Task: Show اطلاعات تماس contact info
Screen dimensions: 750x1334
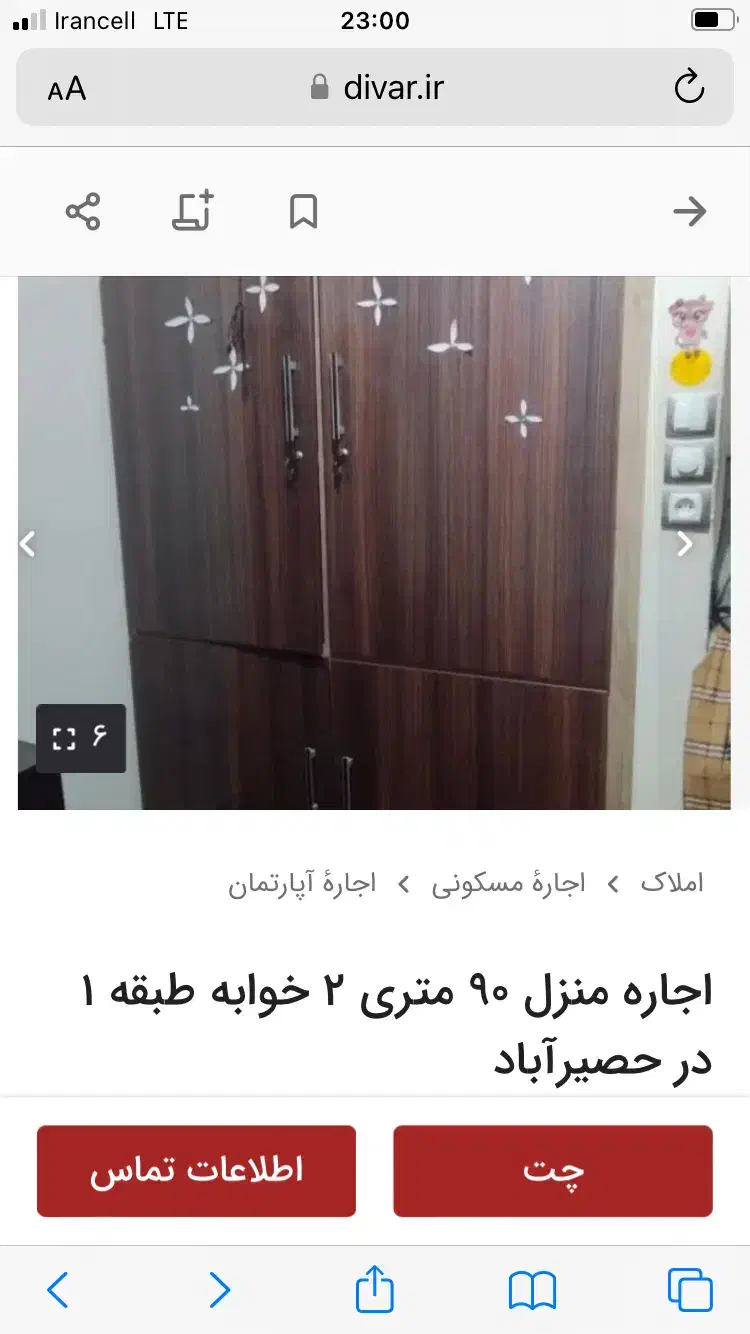Action: (196, 1171)
